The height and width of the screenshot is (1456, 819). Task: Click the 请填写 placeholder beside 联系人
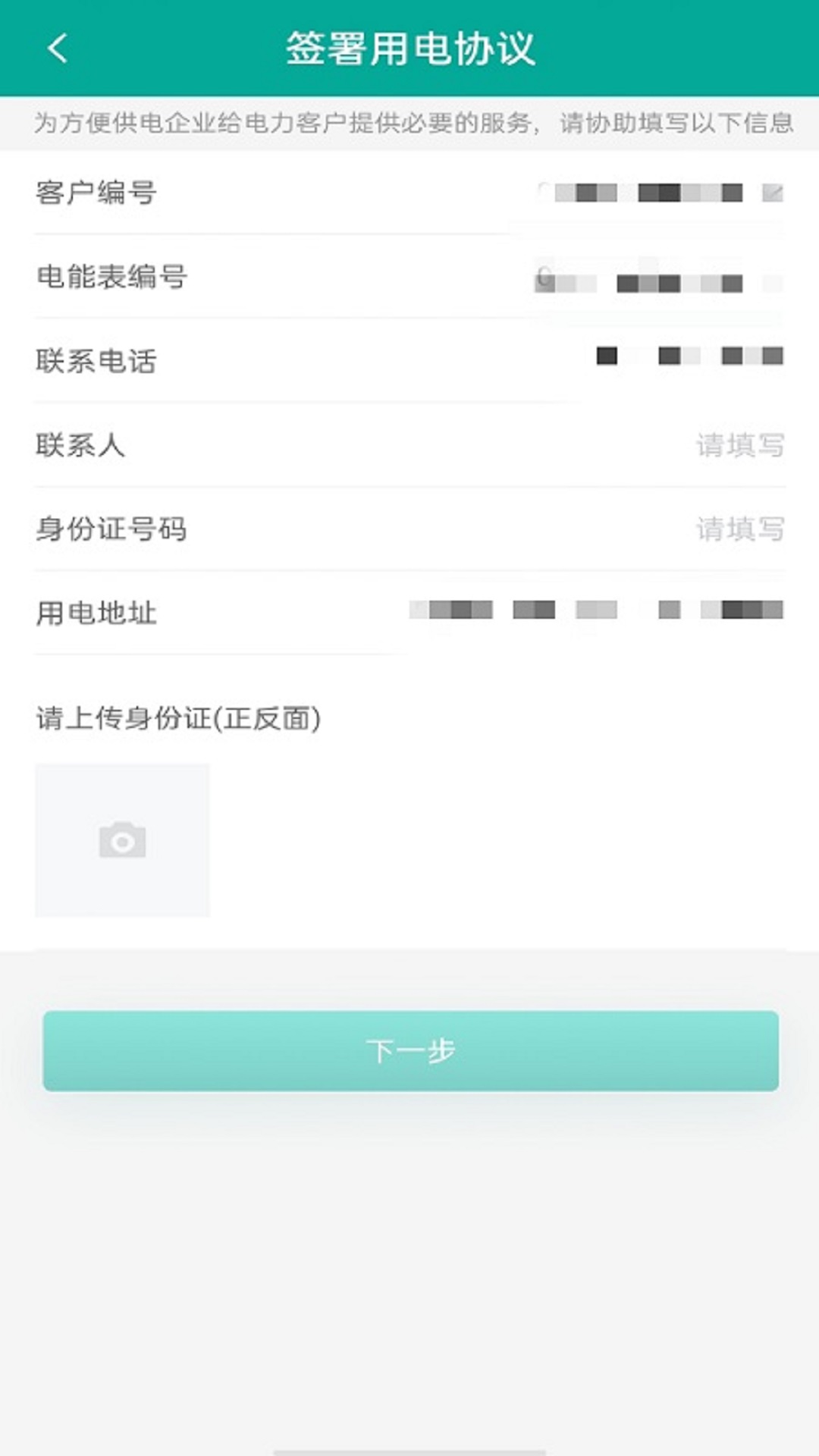739,446
